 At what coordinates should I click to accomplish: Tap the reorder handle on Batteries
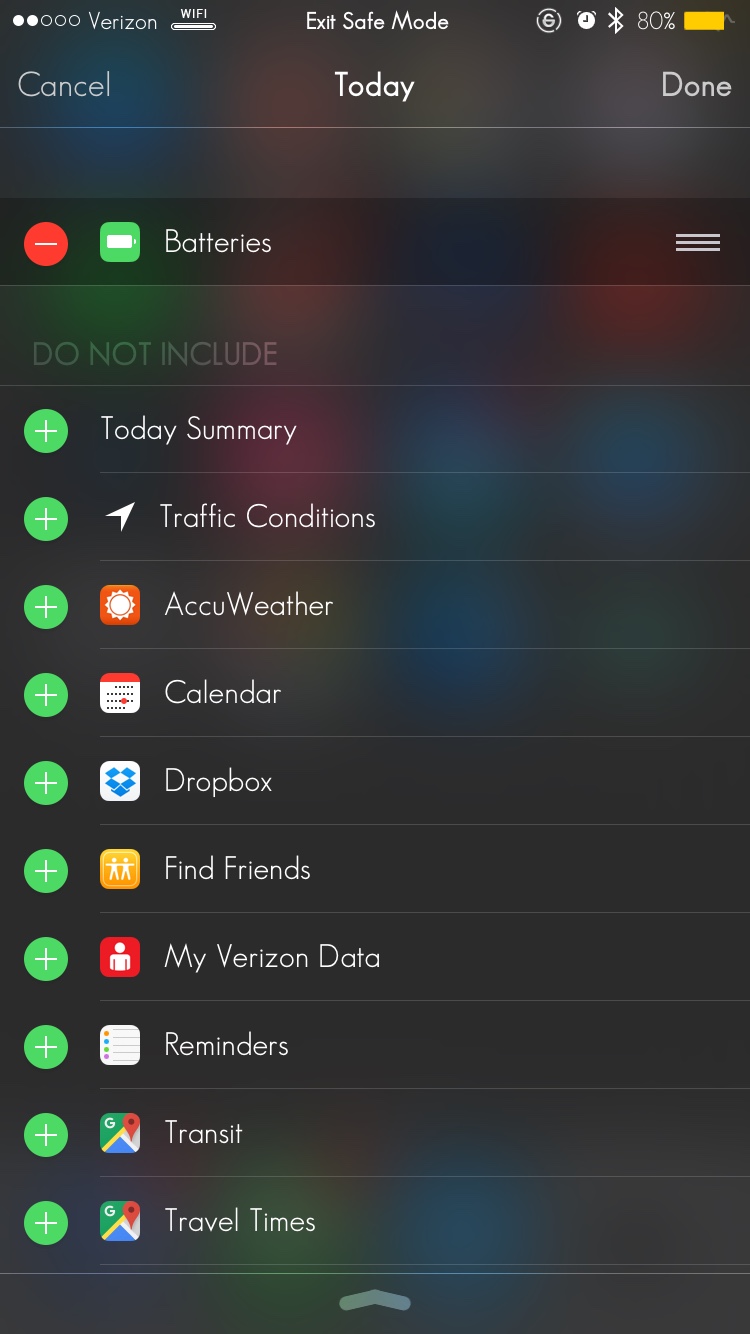(x=697, y=243)
